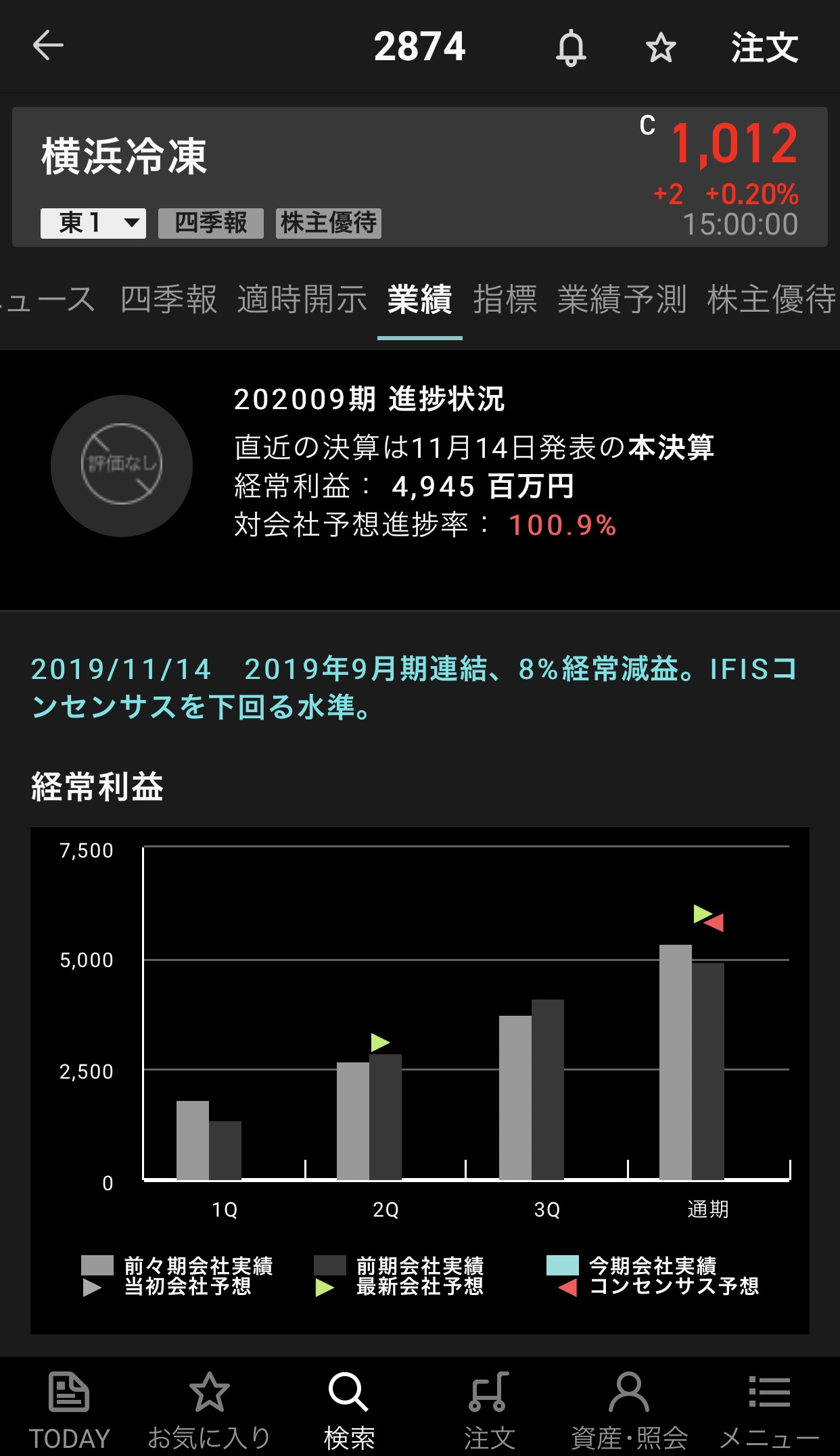Viewport: 840px width, 1456px height.
Task: Open the 2019/11/14 earnings news link
Action: click(414, 688)
